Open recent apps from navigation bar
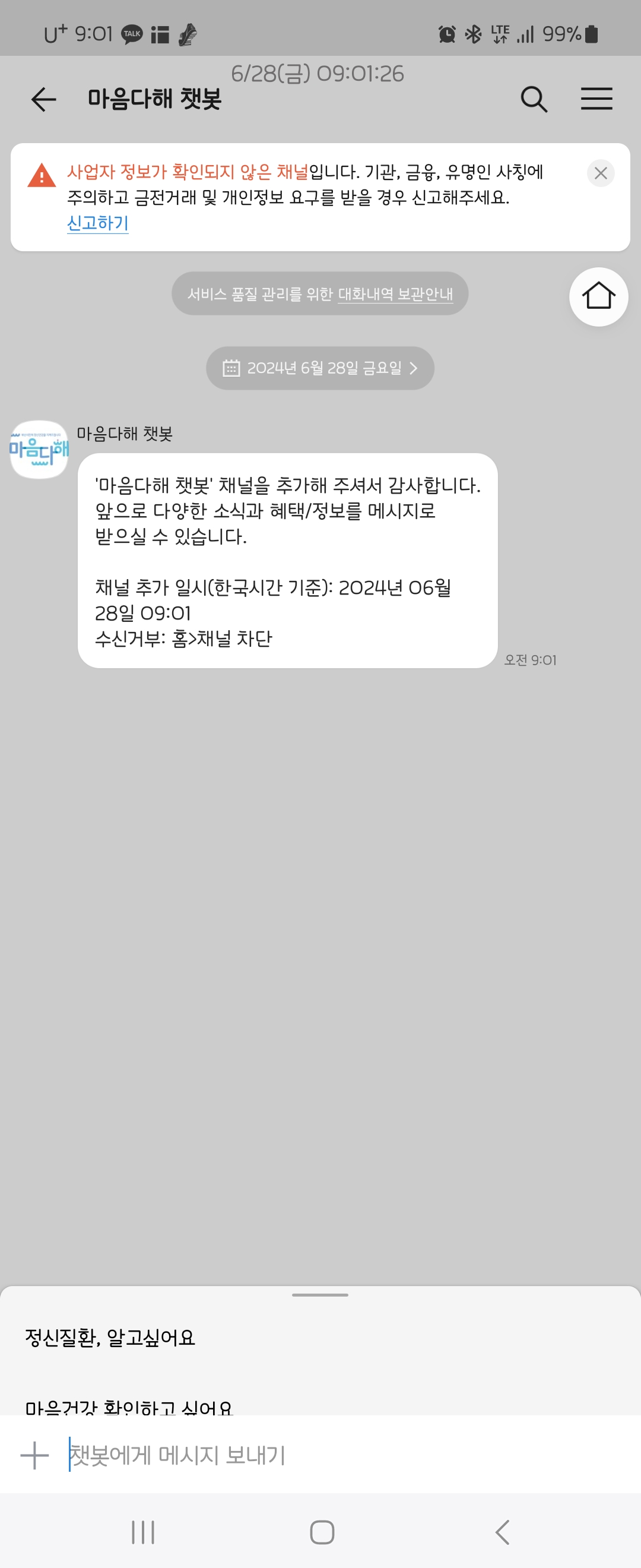The height and width of the screenshot is (1568, 641). [x=143, y=1532]
